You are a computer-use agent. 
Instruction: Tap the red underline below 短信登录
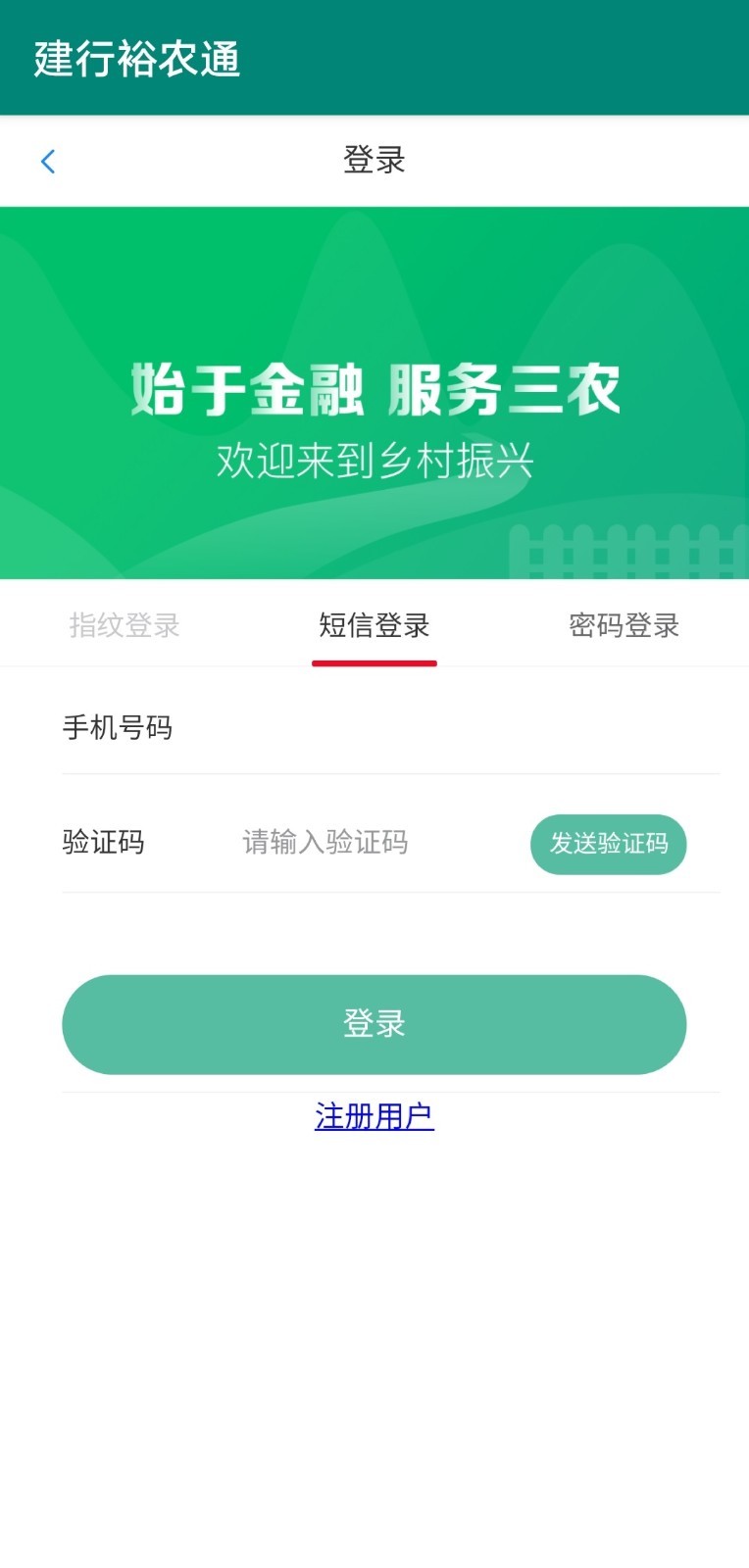[x=374, y=662]
